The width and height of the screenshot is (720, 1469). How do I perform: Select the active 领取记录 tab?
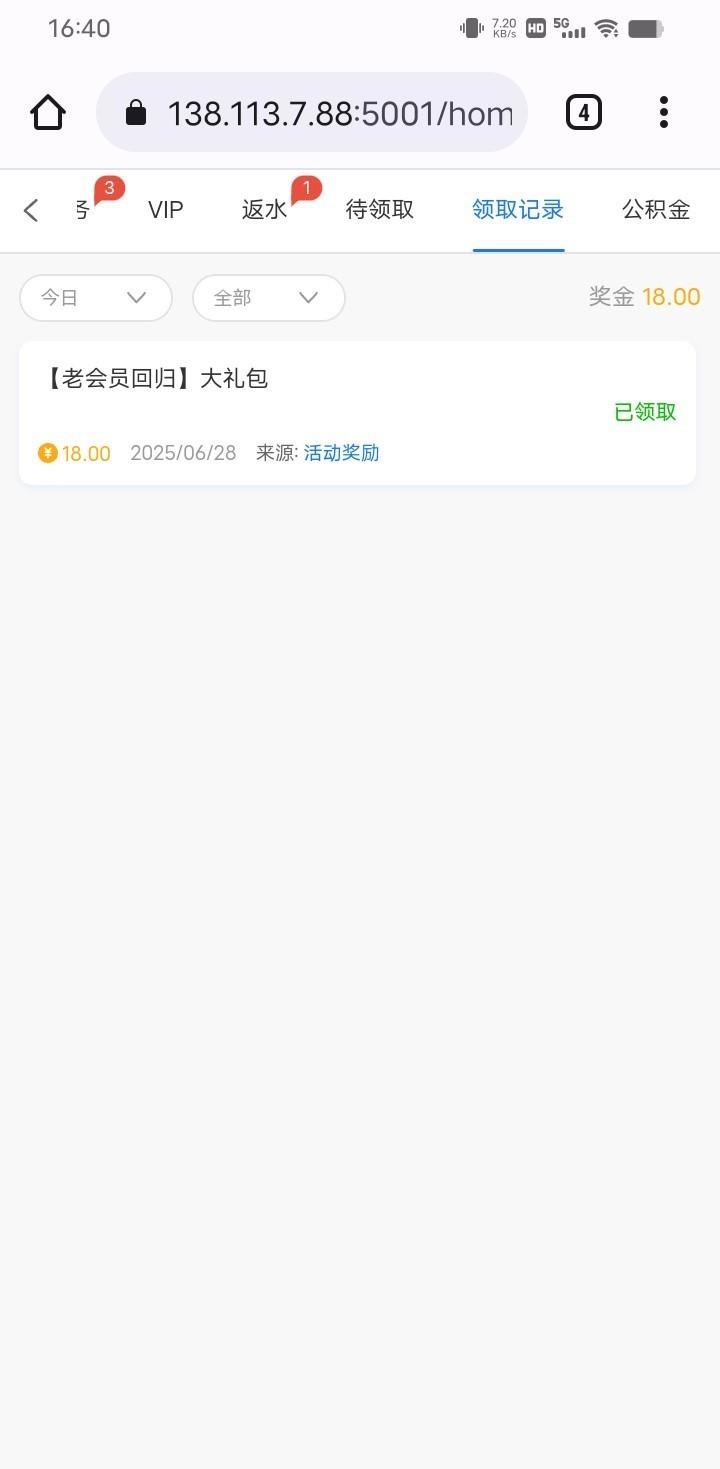(x=518, y=210)
